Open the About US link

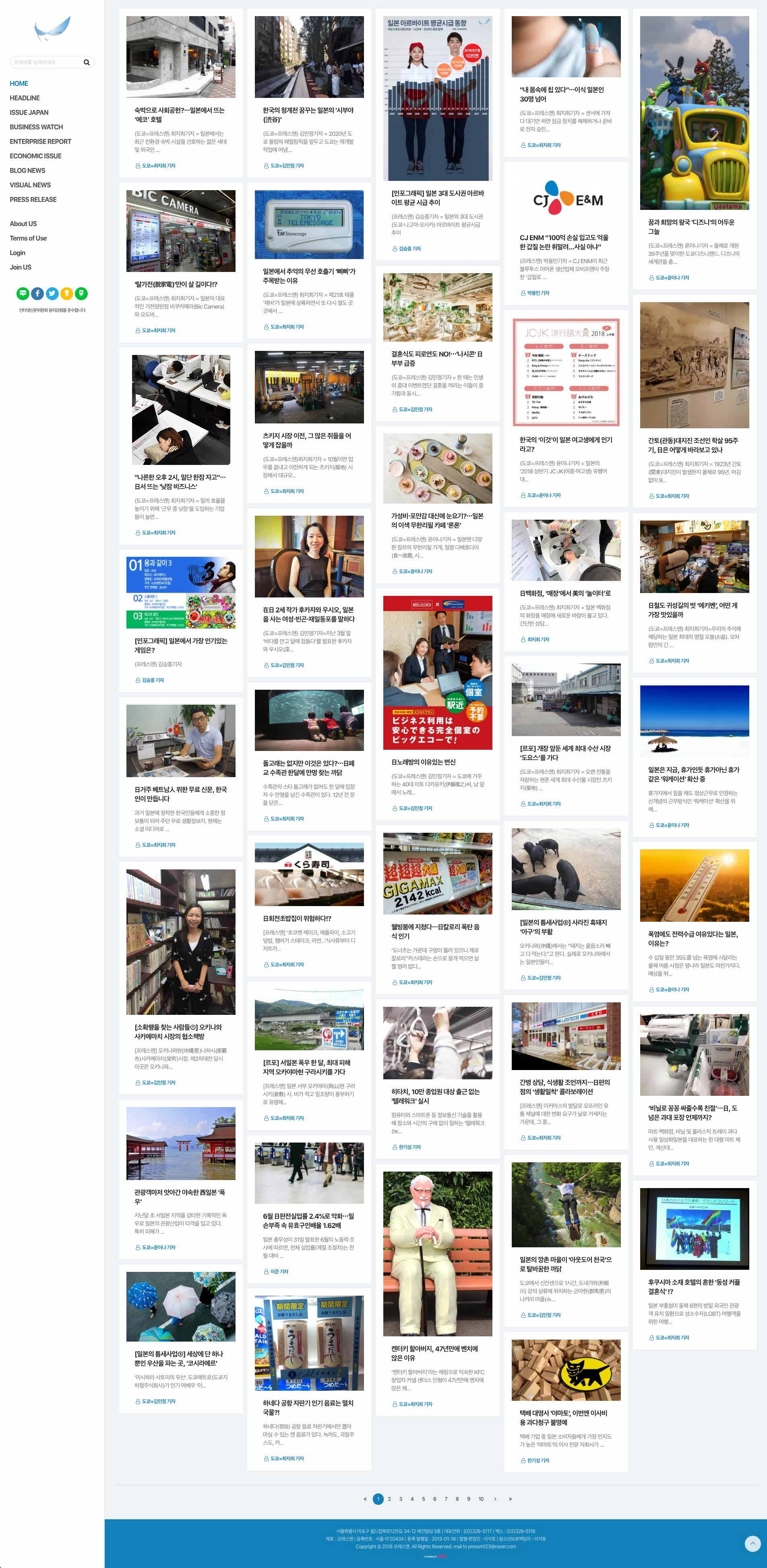point(23,224)
